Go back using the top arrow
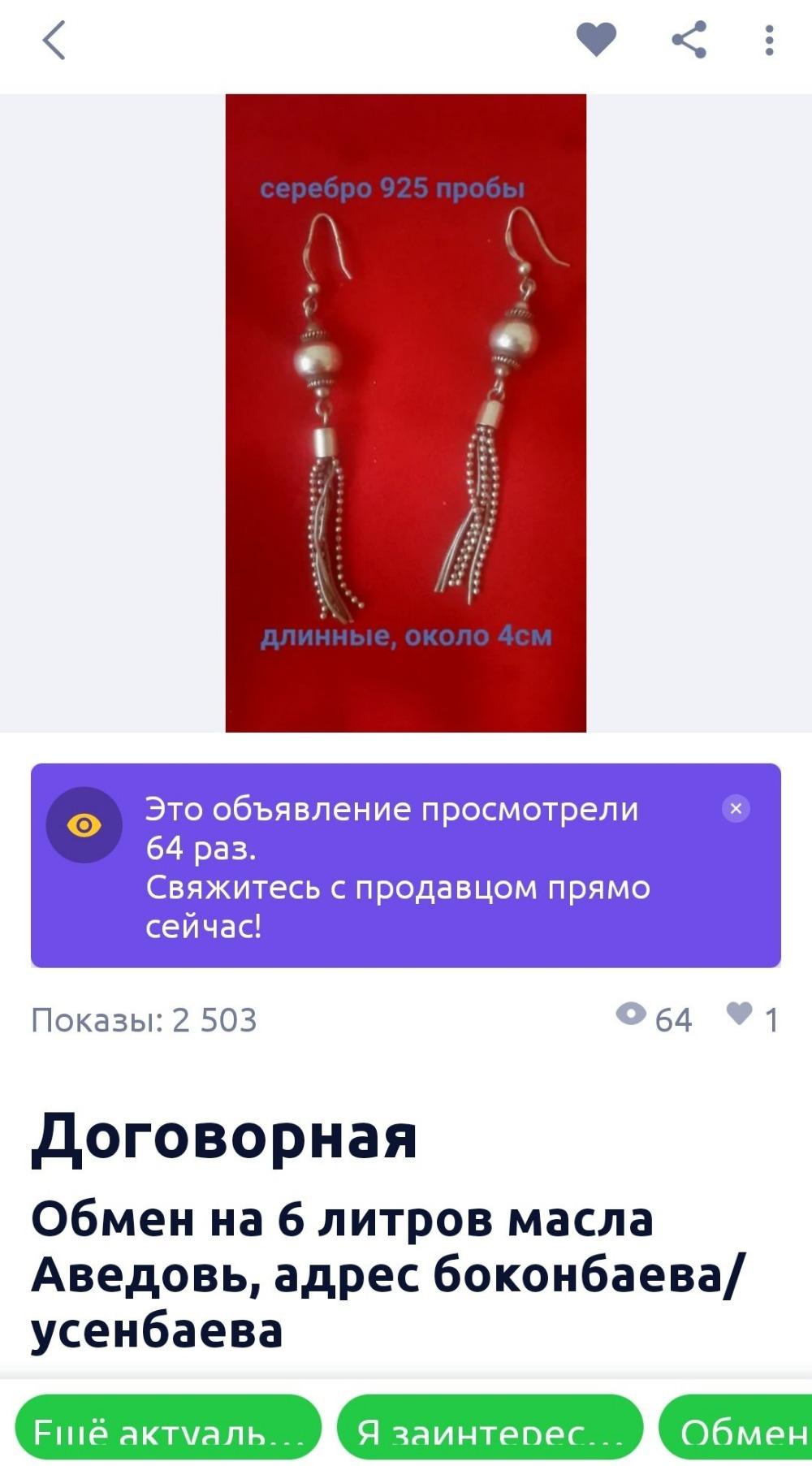The height and width of the screenshot is (1466, 812). [x=54, y=41]
